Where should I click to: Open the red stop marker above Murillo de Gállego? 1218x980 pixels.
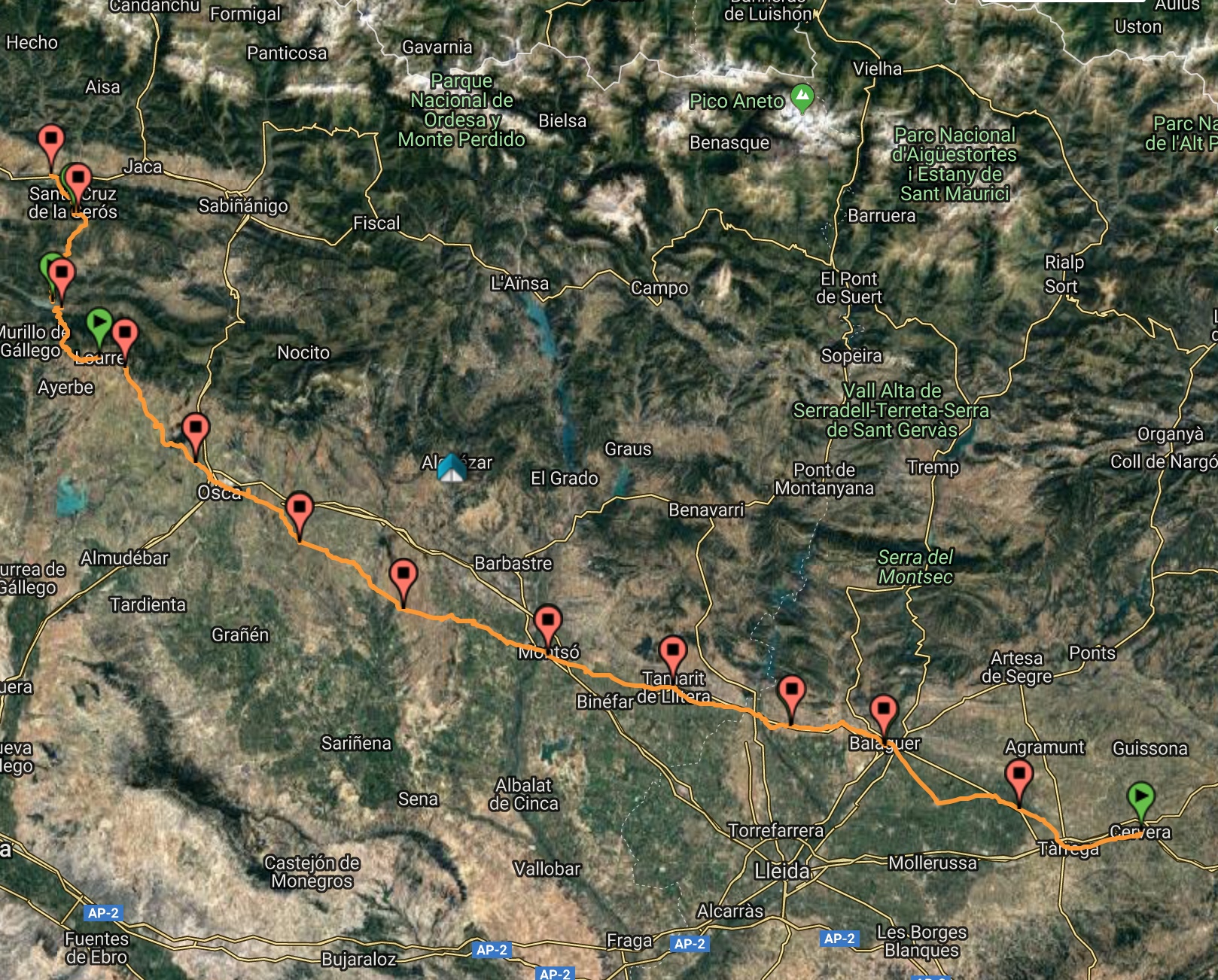coord(62,273)
